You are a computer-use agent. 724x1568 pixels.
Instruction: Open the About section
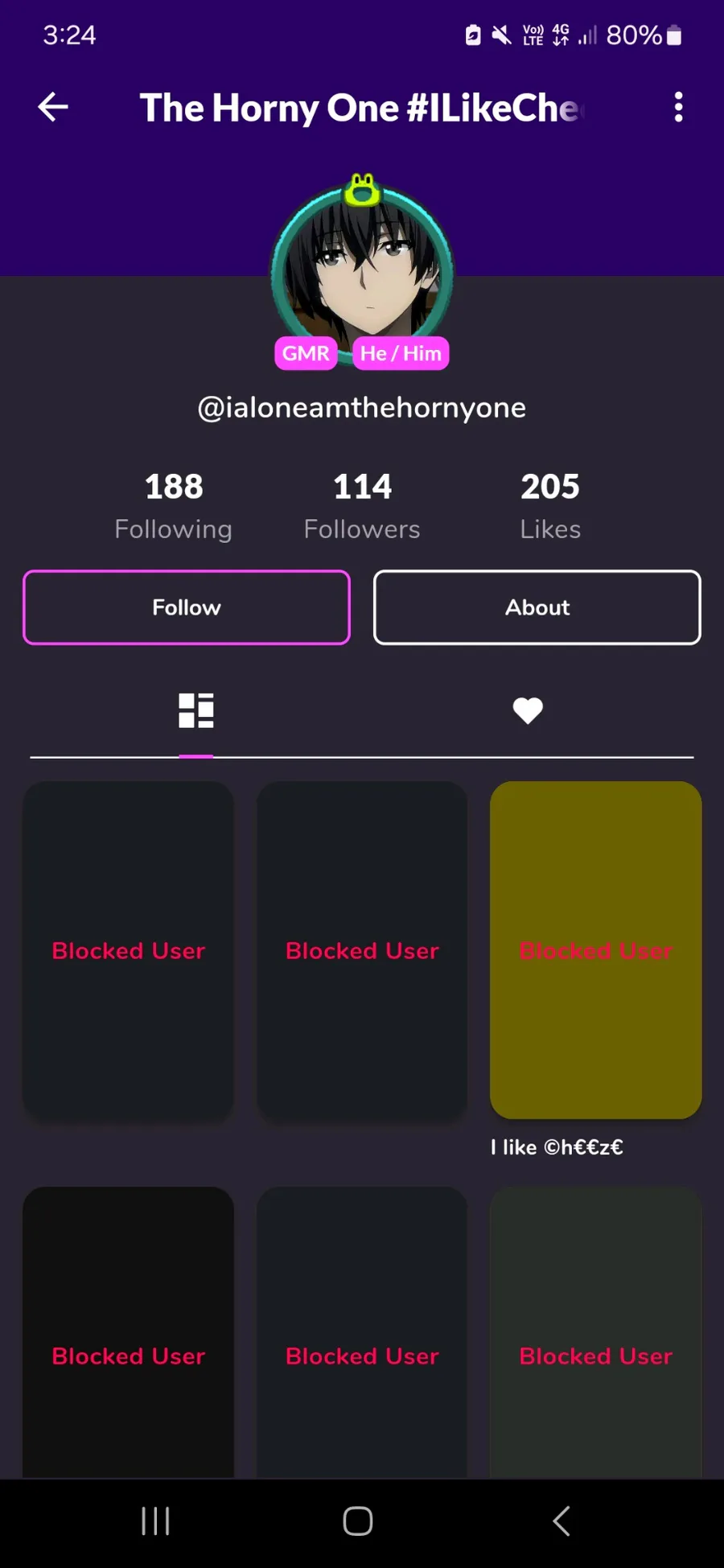click(537, 607)
